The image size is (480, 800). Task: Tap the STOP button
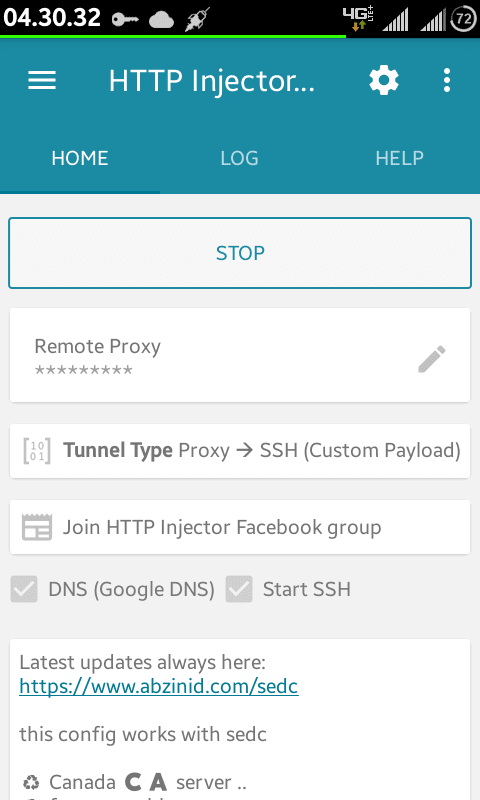coord(240,253)
